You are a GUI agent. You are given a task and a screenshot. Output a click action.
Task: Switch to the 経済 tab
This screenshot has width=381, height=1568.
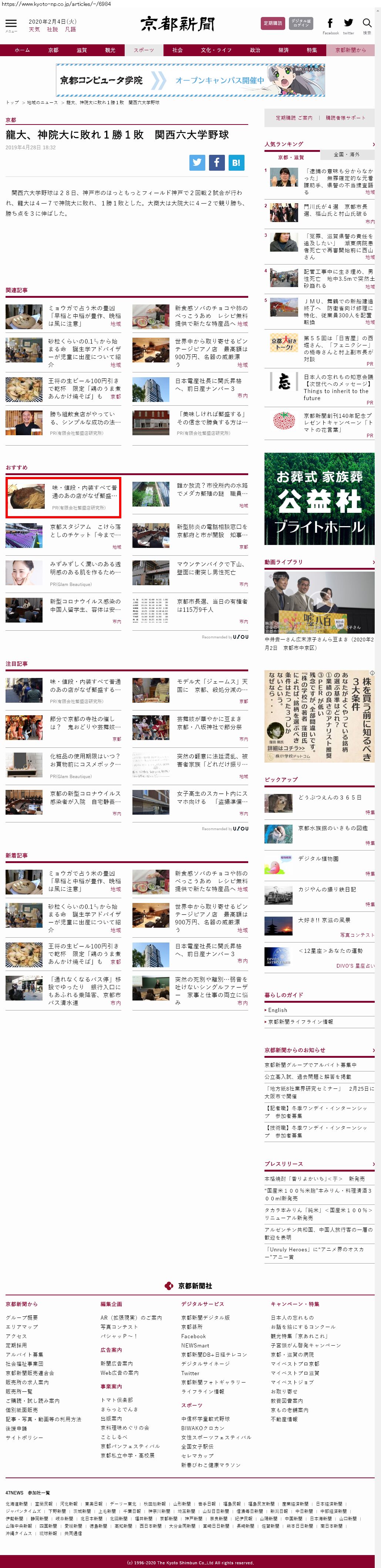(x=283, y=50)
